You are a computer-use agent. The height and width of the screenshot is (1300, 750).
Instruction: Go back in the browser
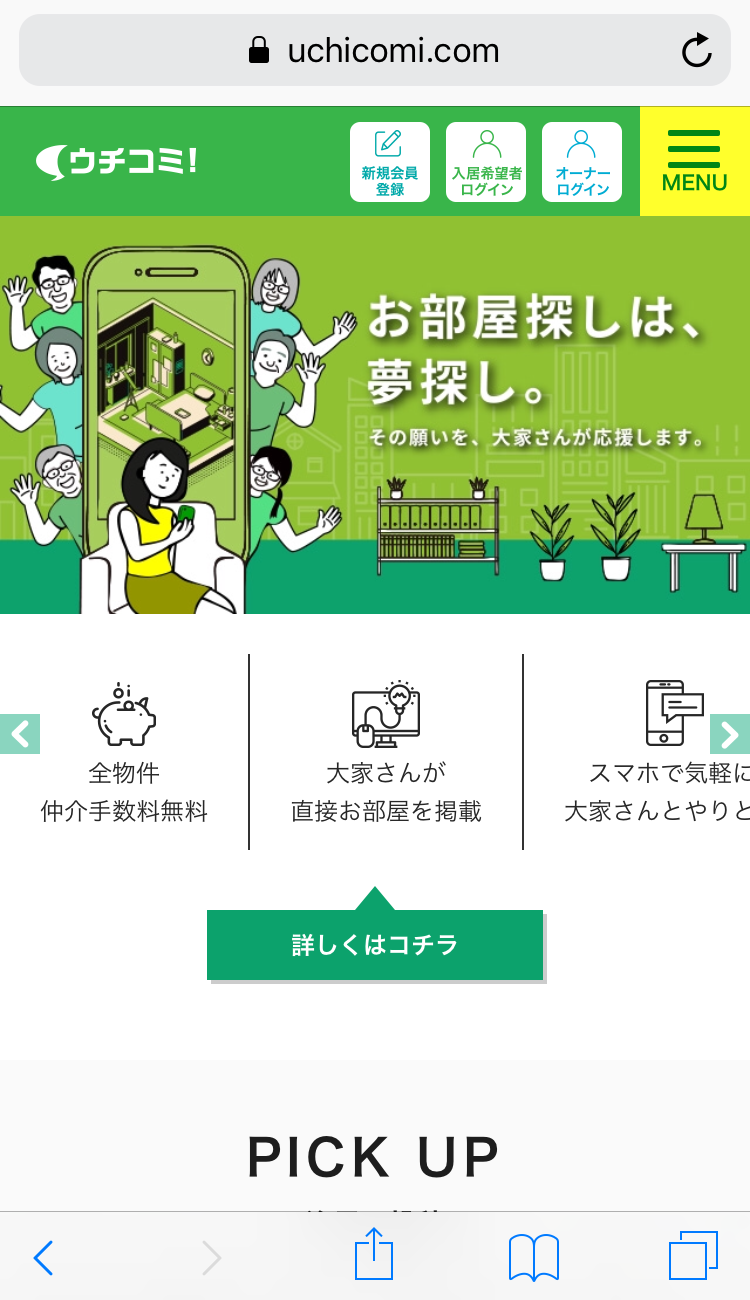tap(43, 1257)
